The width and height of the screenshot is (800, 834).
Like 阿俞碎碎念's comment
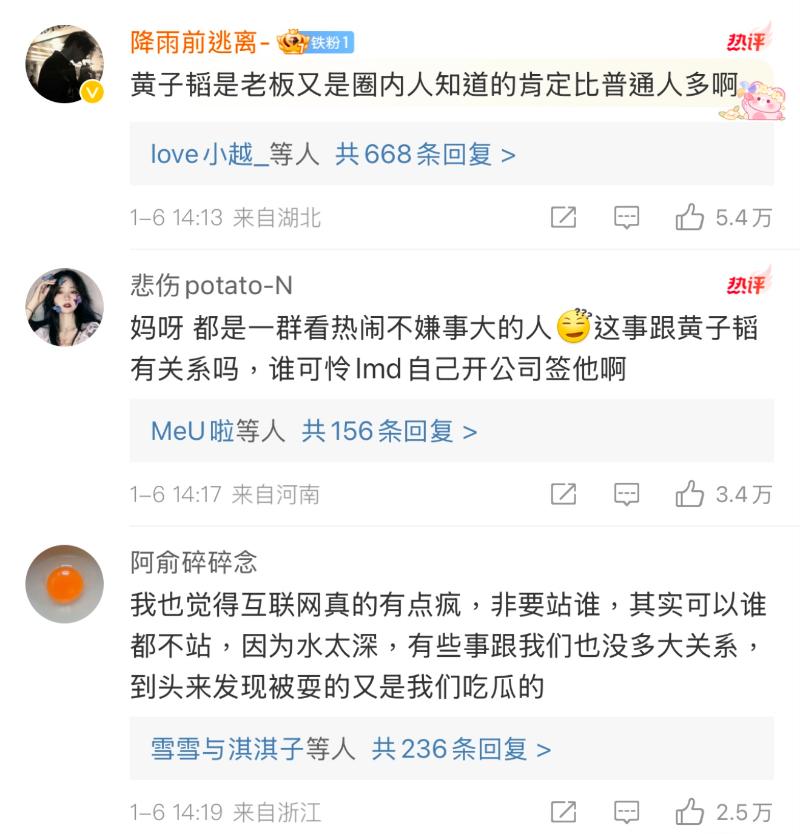tap(690, 811)
